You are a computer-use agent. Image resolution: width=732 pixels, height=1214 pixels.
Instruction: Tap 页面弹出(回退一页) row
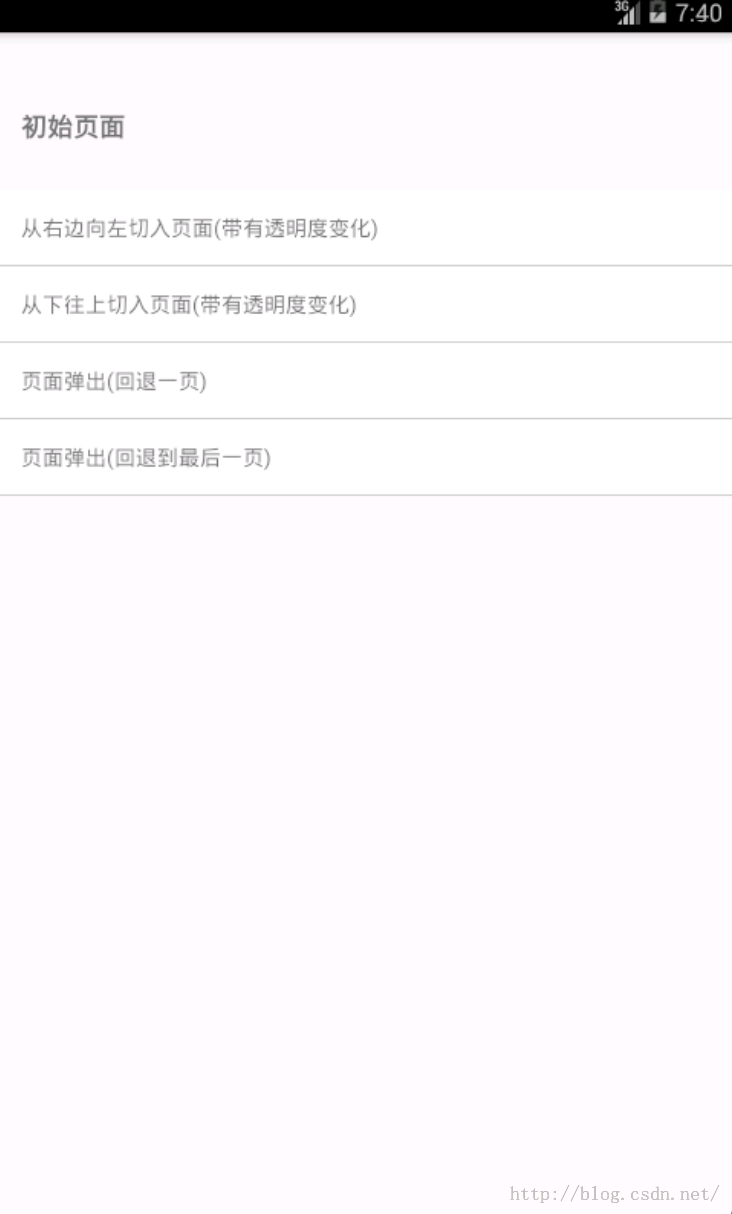tap(366, 381)
